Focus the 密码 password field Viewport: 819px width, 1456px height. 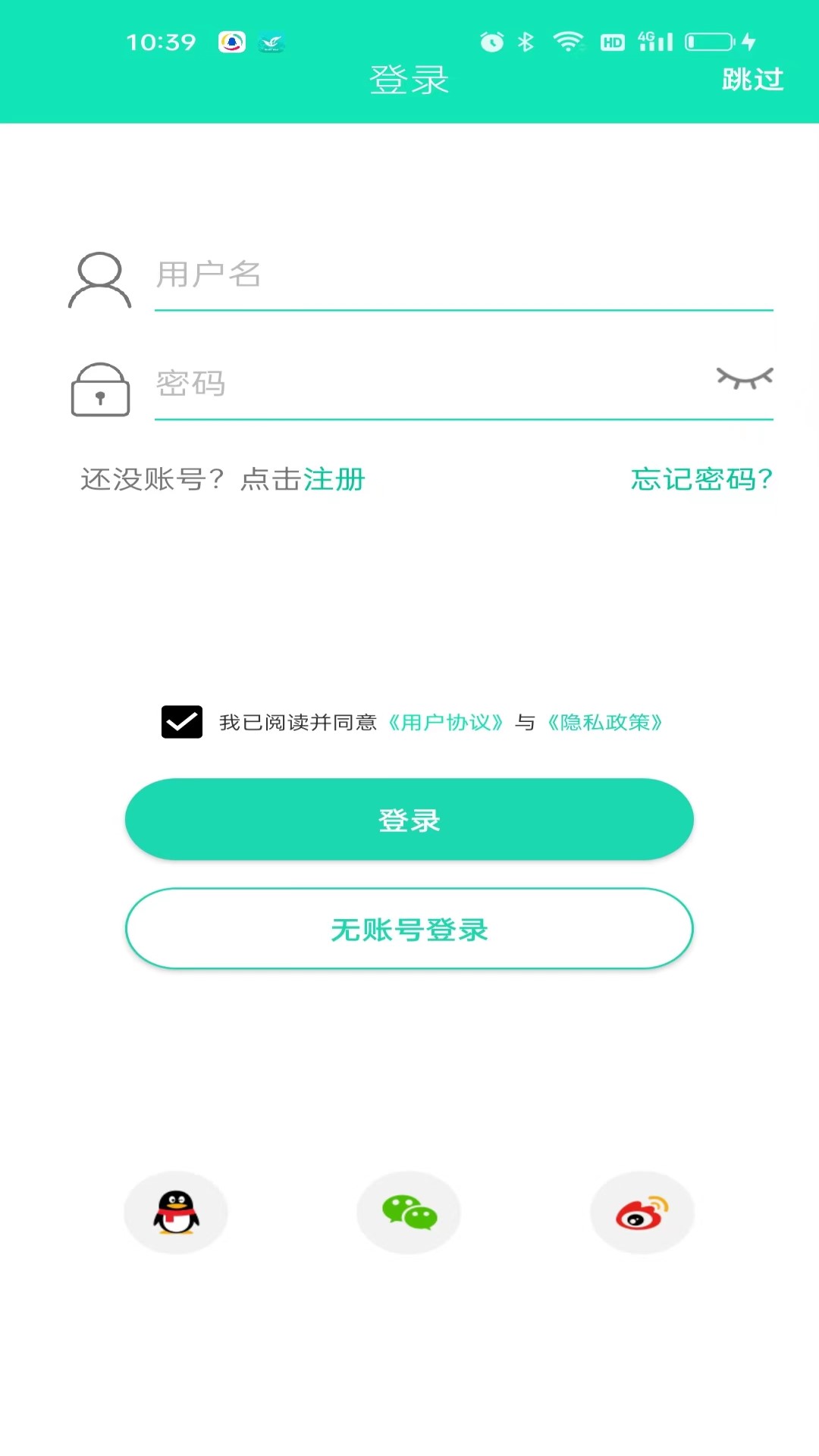pyautogui.click(x=432, y=384)
